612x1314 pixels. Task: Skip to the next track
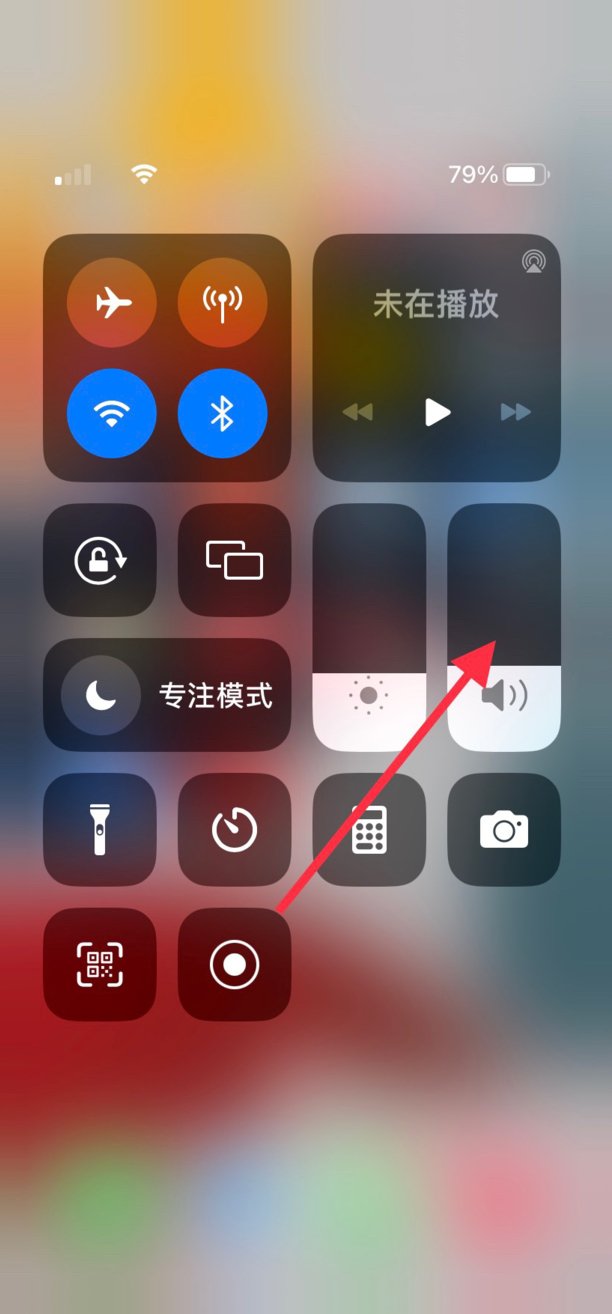[x=516, y=412]
